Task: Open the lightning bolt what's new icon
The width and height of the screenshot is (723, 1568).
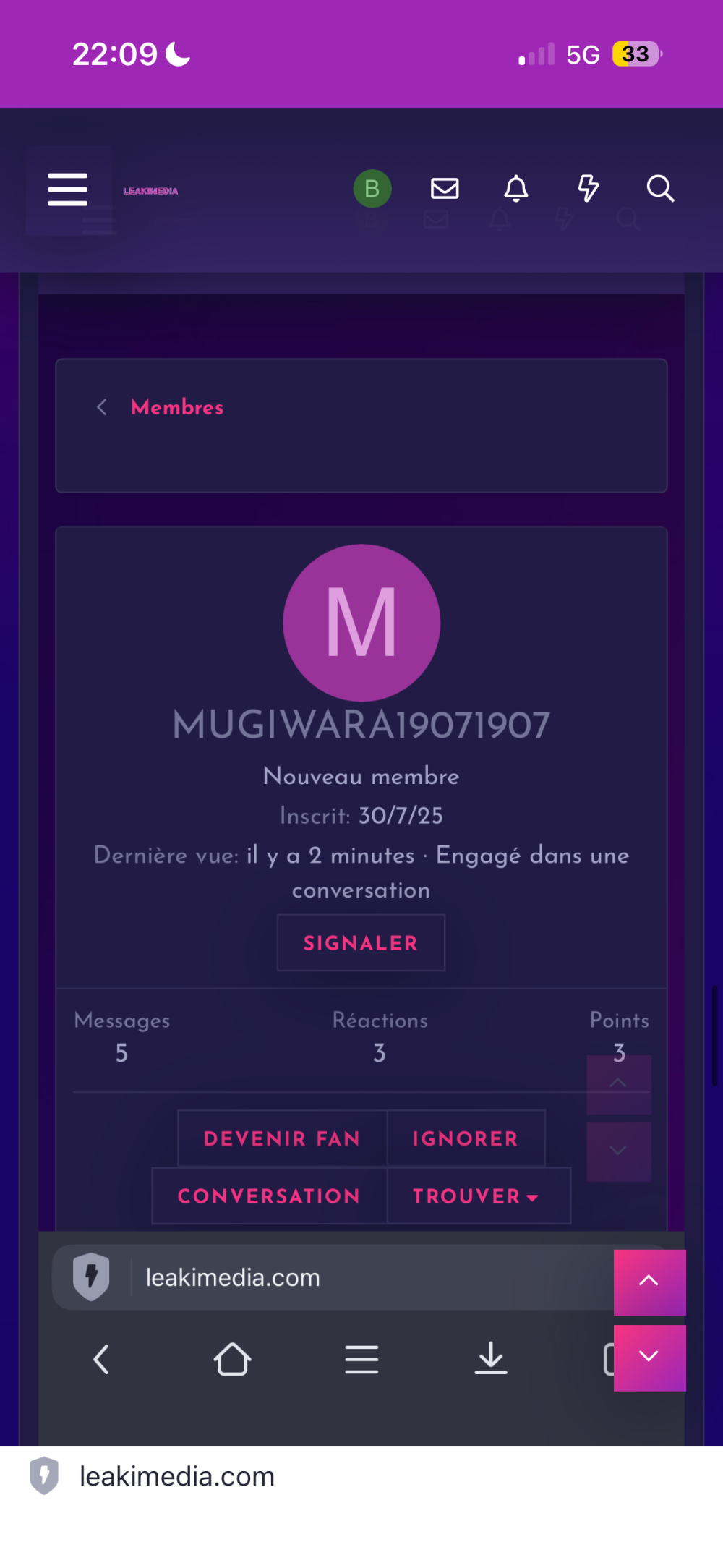Action: point(588,189)
